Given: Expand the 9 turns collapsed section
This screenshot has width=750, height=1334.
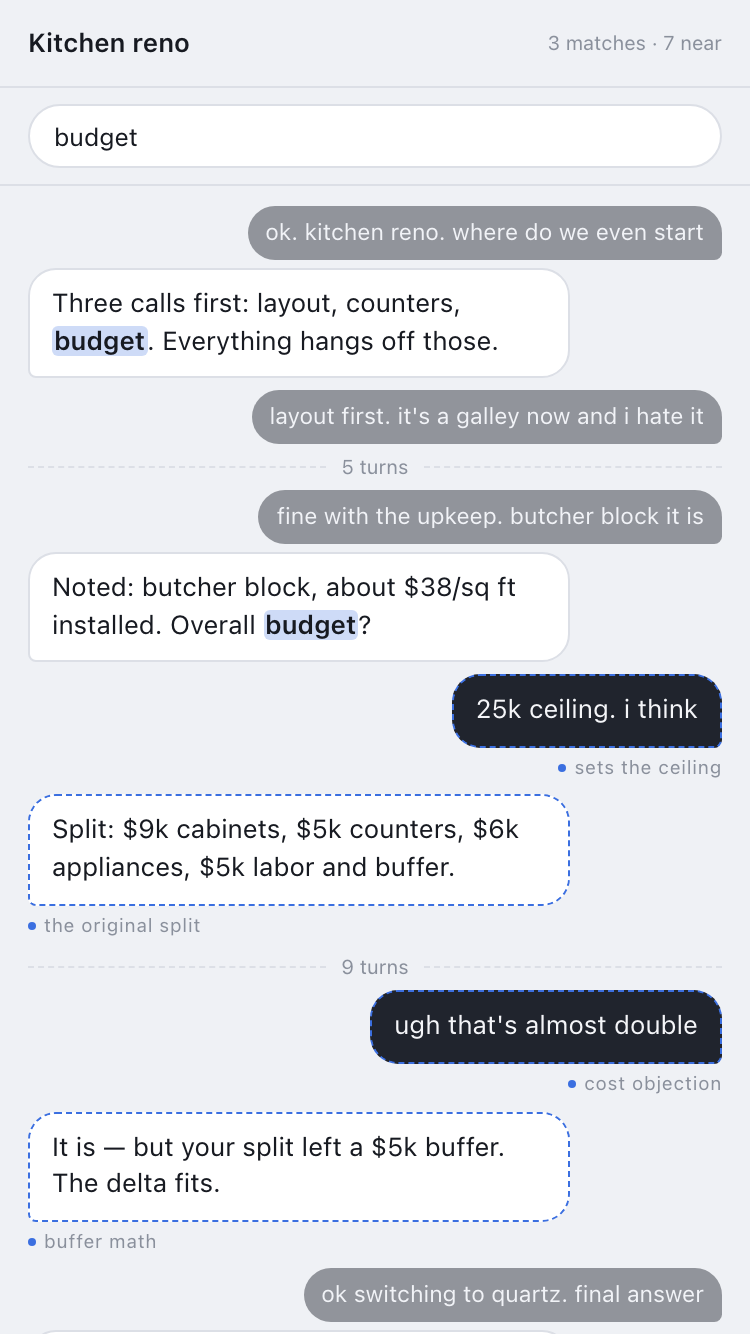Looking at the screenshot, I should (375, 967).
